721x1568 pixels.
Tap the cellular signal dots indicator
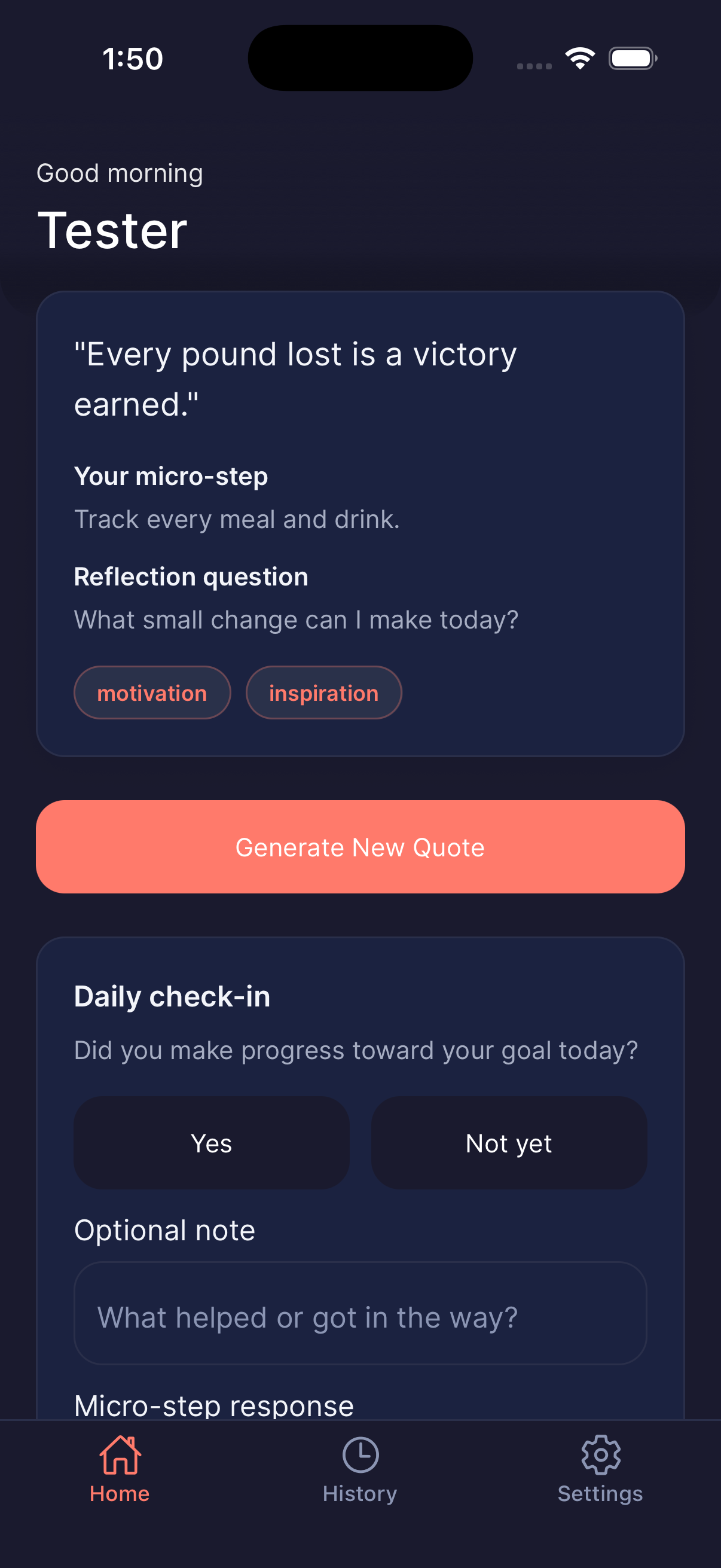pos(534,65)
